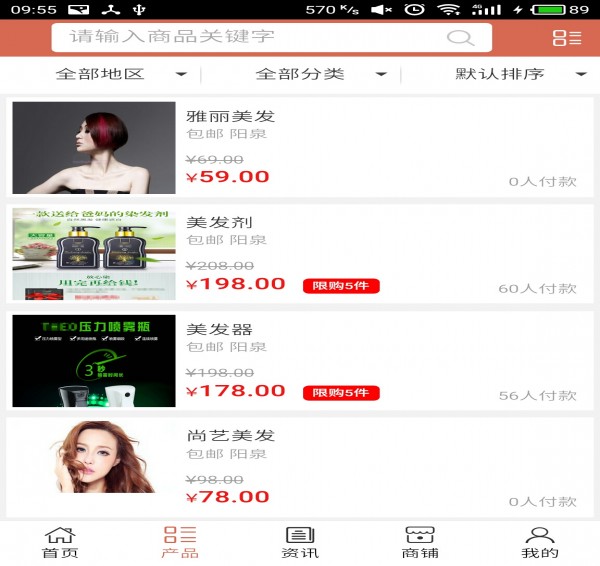Switch to the 商铺 shops tab
This screenshot has height=566, width=600.
point(420,542)
